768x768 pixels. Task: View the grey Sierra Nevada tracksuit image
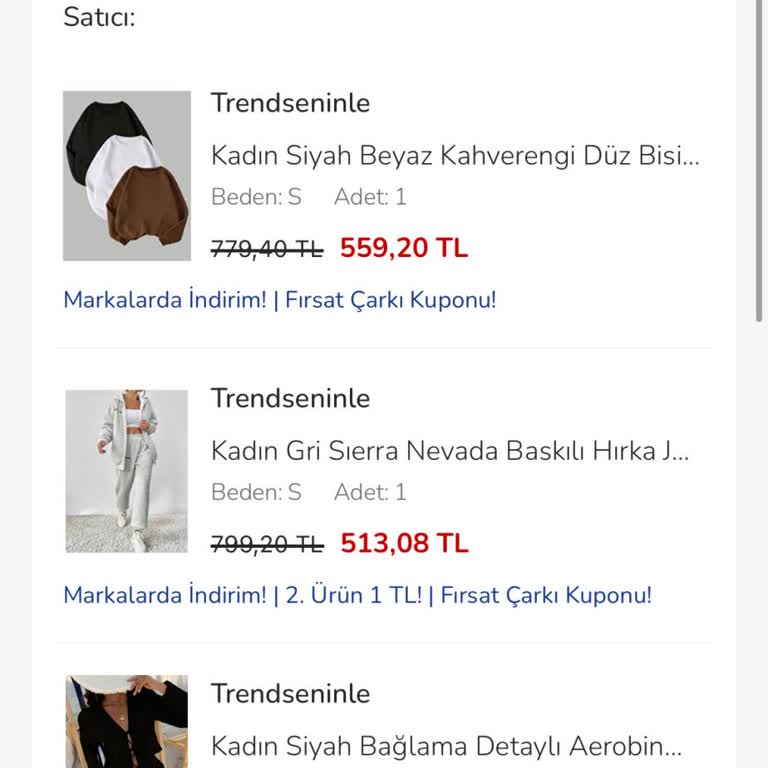tap(127, 471)
